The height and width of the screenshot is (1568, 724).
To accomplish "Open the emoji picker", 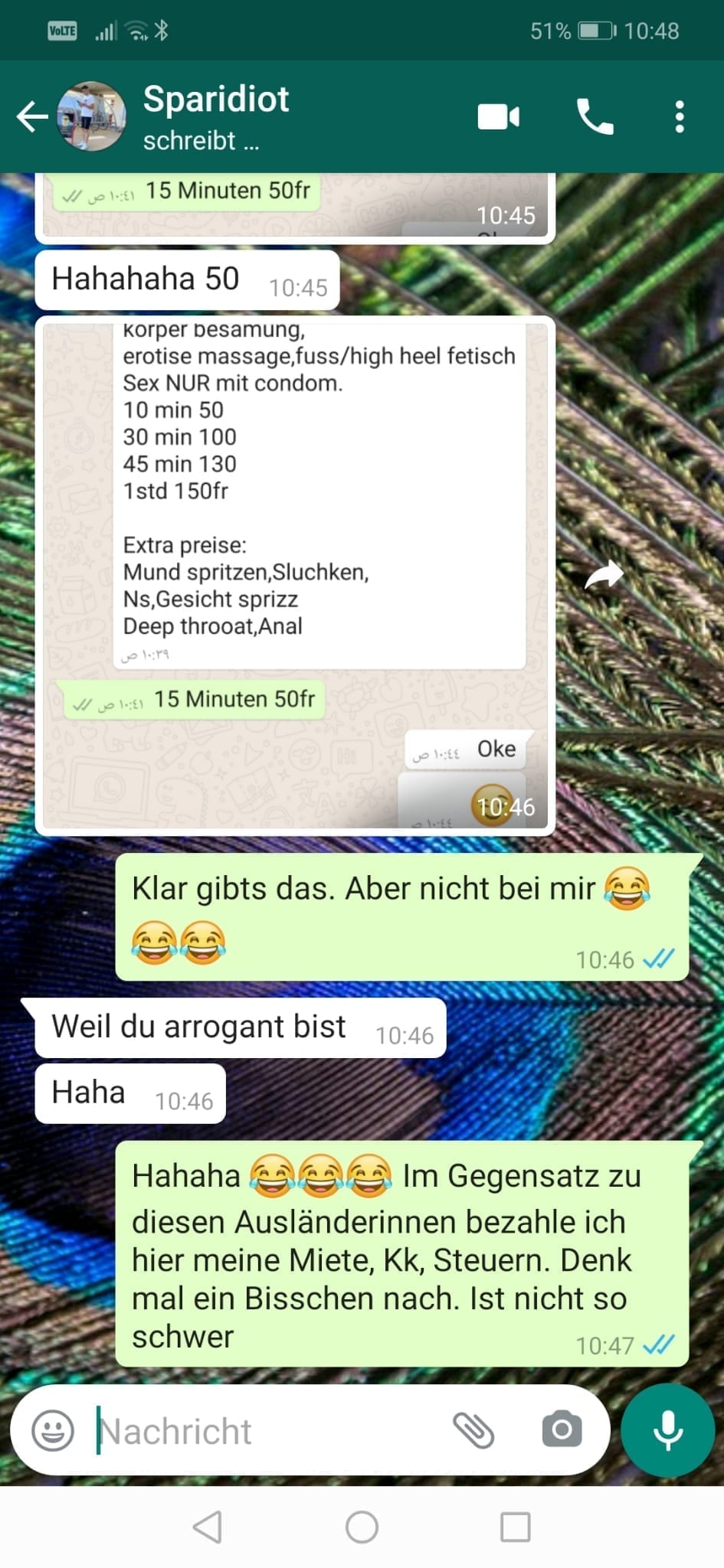I will coord(53,1429).
